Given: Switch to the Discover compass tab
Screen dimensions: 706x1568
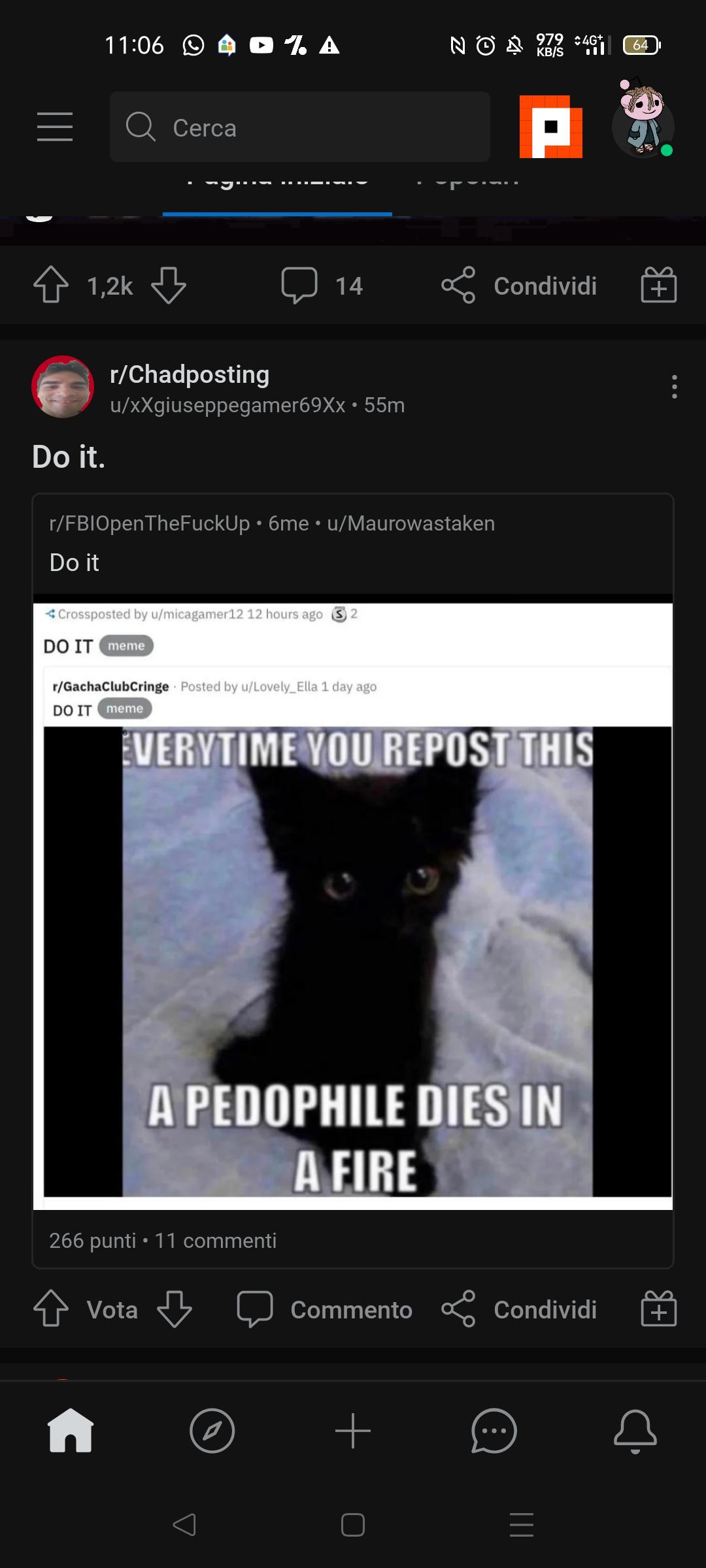Looking at the screenshot, I should 212,1431.
